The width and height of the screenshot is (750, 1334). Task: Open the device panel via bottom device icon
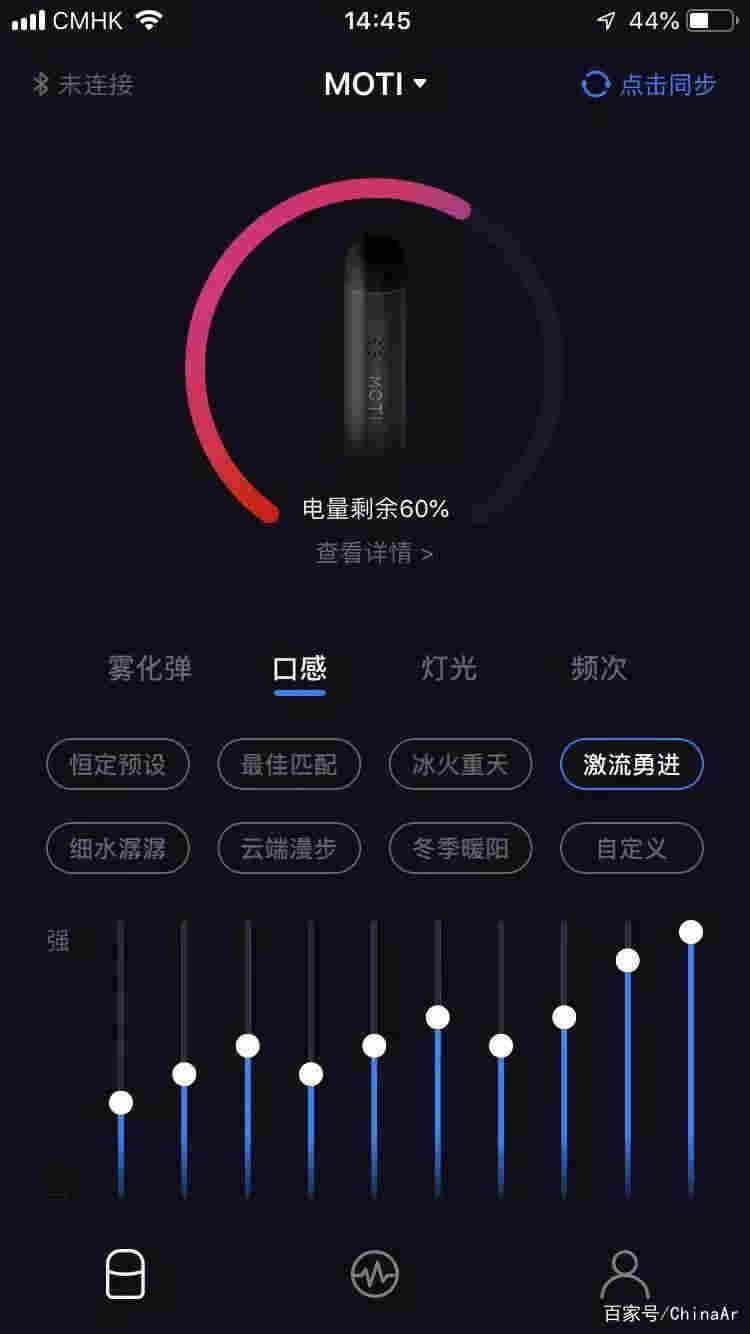(124, 1275)
